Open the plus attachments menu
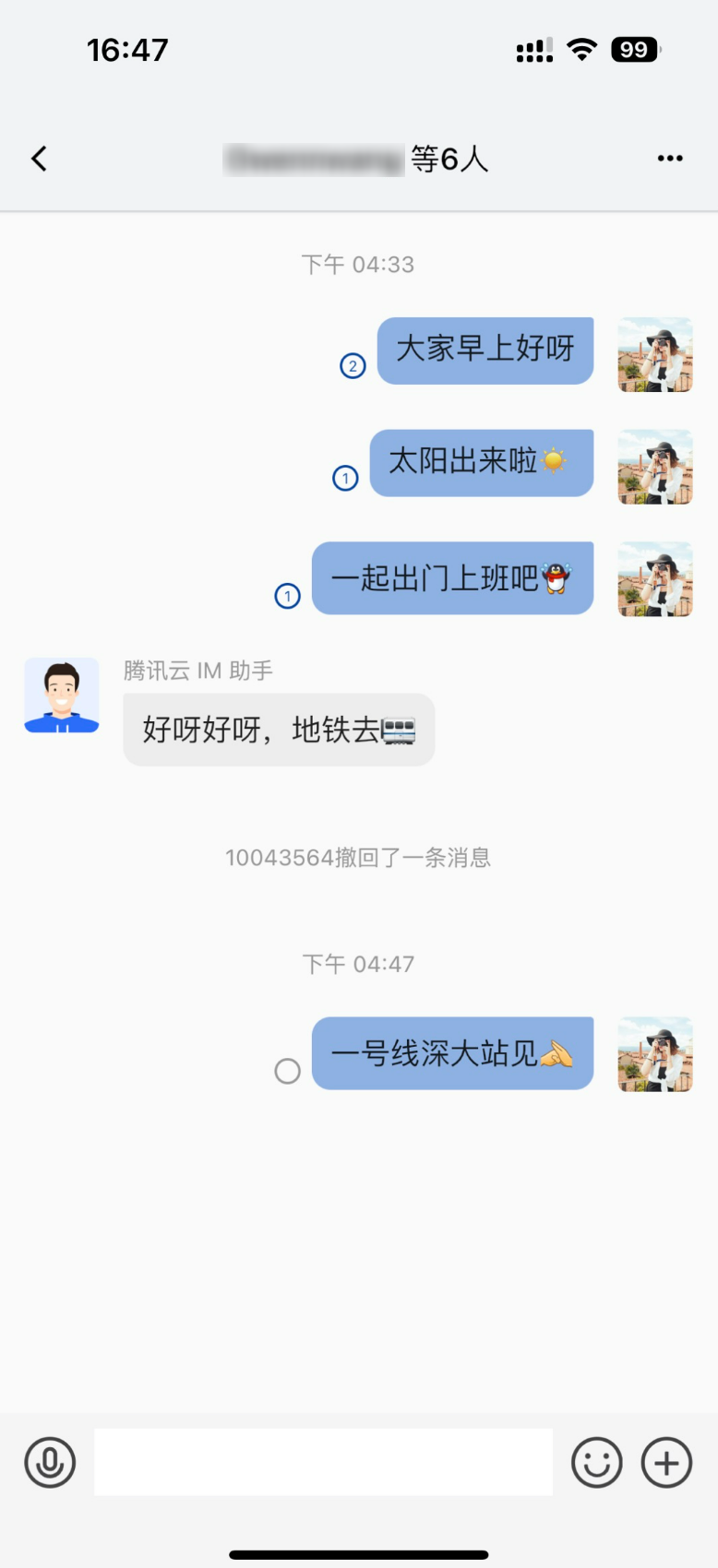Screen dimensions: 718x1568 667,1462
